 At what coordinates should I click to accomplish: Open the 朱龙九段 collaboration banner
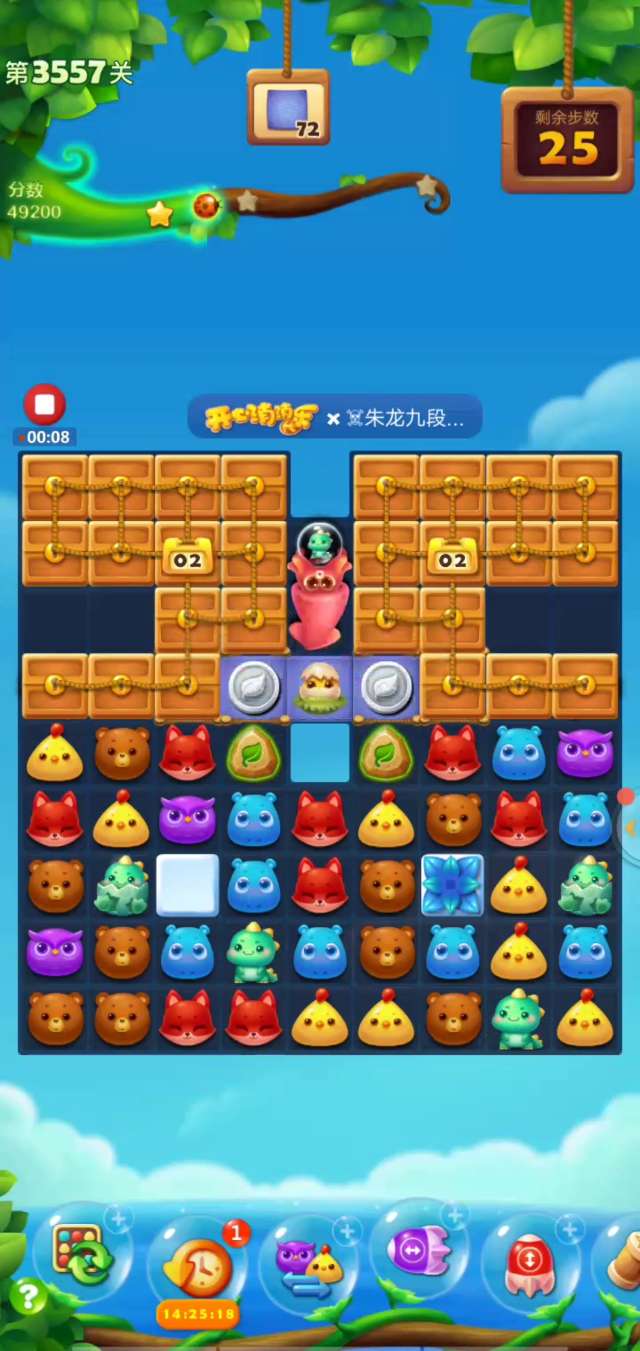point(335,418)
